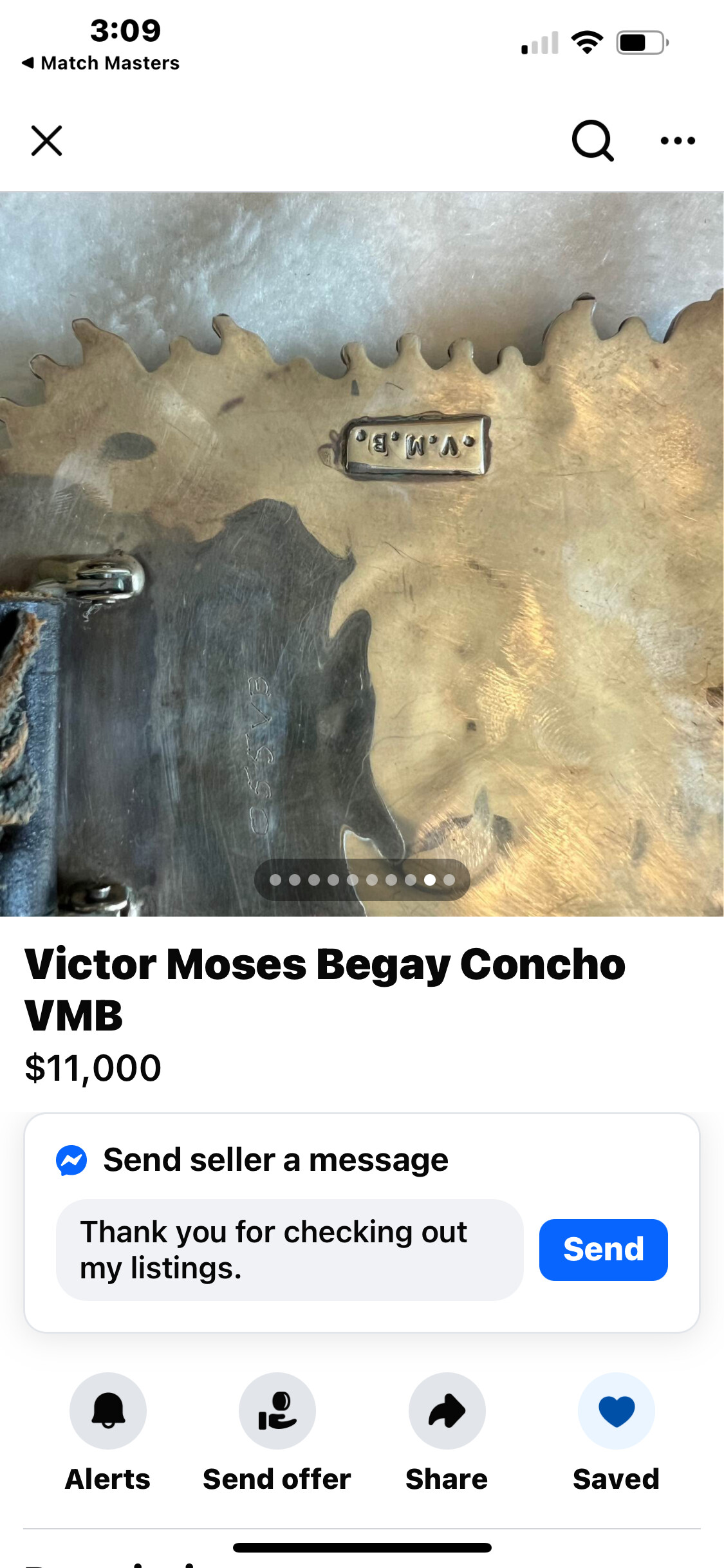The width and height of the screenshot is (724, 1568).
Task: Open the concho hallmark photo fullscreen
Action: (362, 554)
